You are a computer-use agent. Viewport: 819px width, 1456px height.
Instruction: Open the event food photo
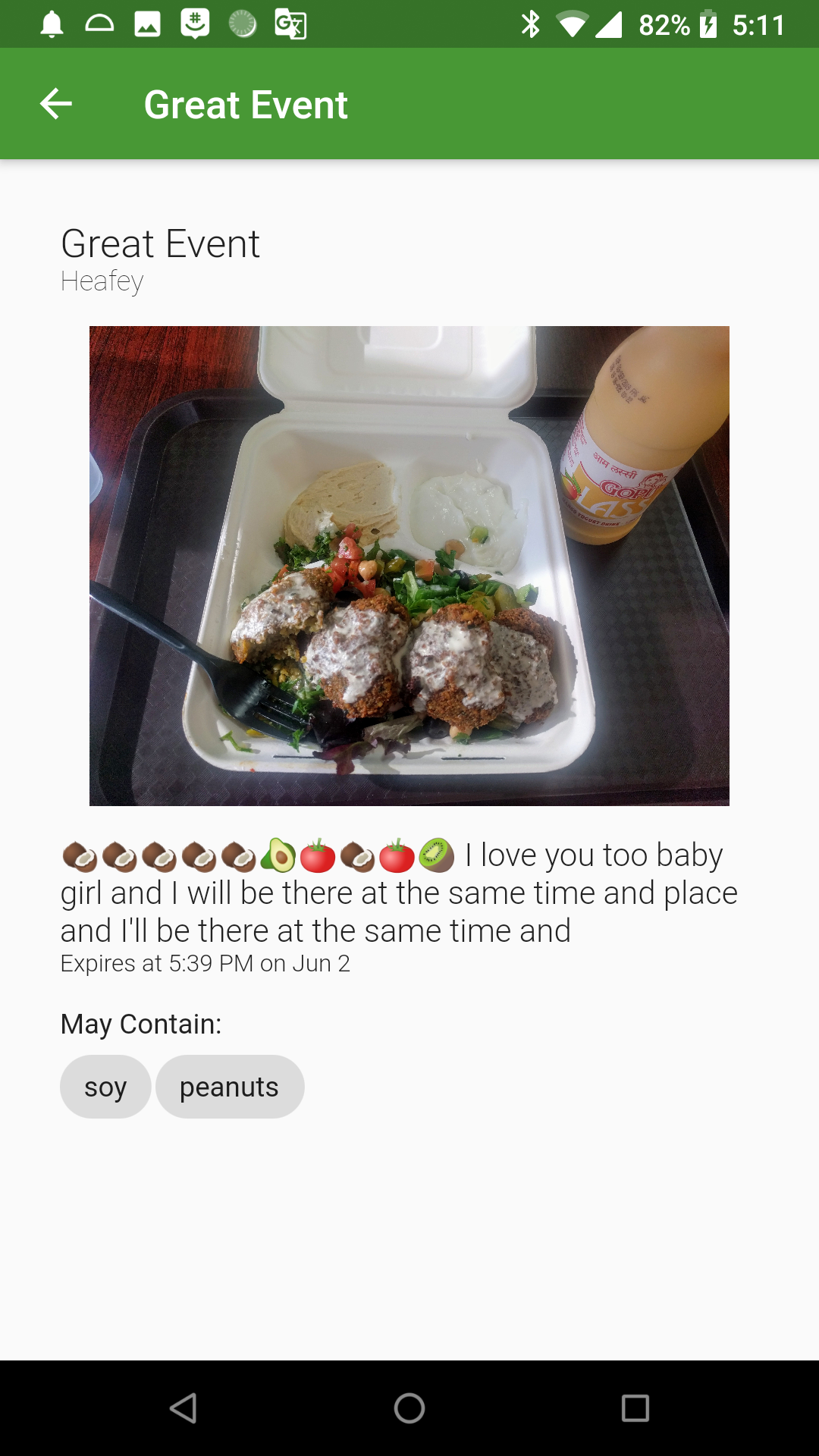tap(409, 566)
